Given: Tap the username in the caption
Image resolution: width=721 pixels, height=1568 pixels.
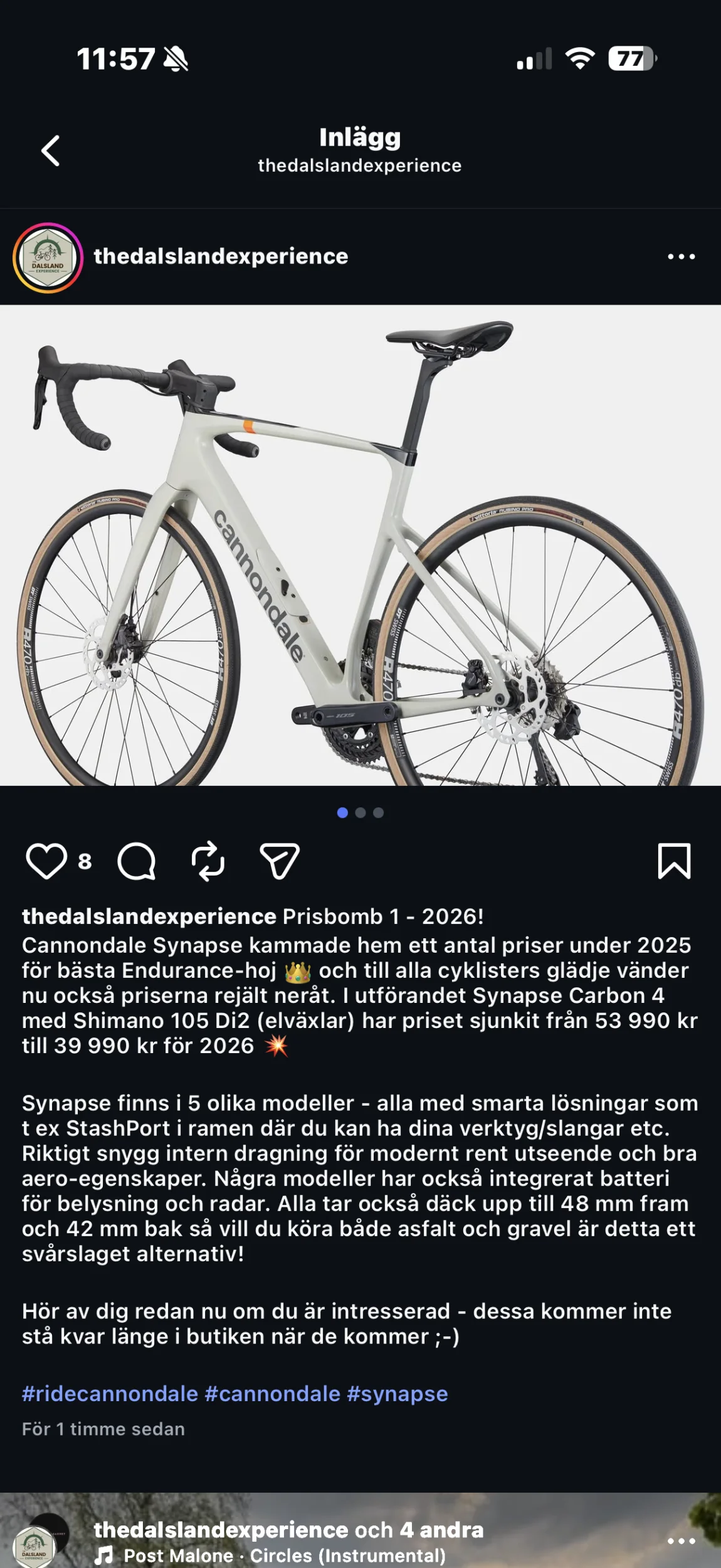Looking at the screenshot, I should tap(149, 916).
